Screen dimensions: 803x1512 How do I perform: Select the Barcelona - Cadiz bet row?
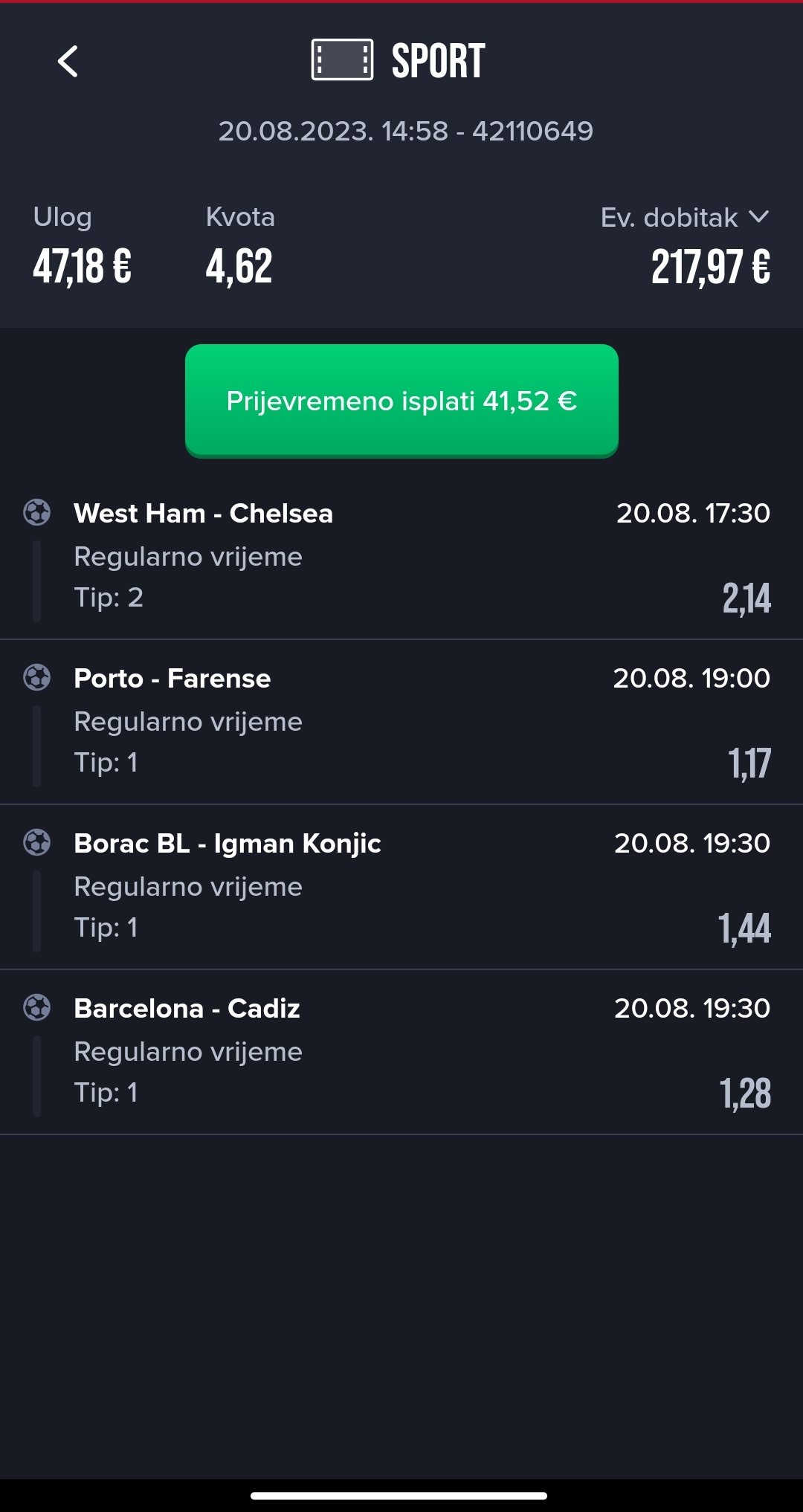click(x=401, y=1053)
